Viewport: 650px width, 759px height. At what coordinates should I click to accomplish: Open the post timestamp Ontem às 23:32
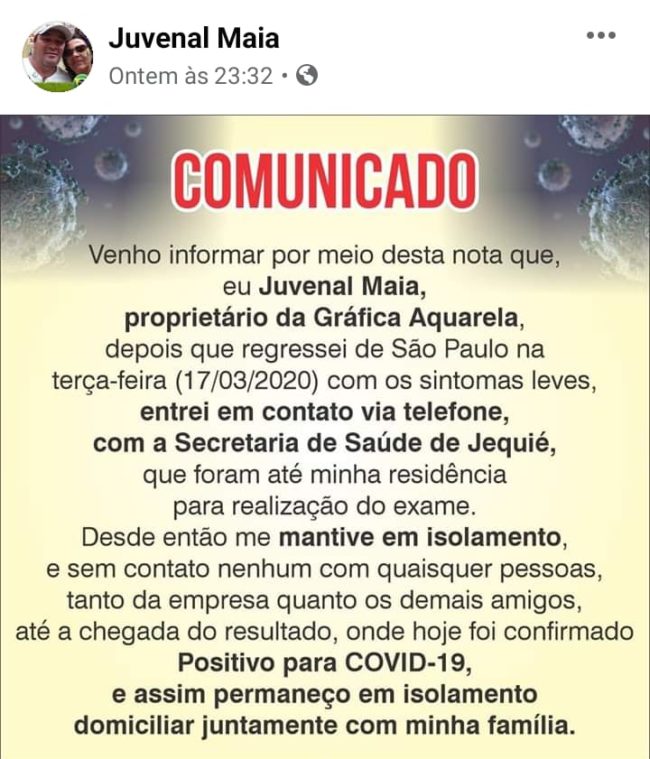[x=190, y=75]
